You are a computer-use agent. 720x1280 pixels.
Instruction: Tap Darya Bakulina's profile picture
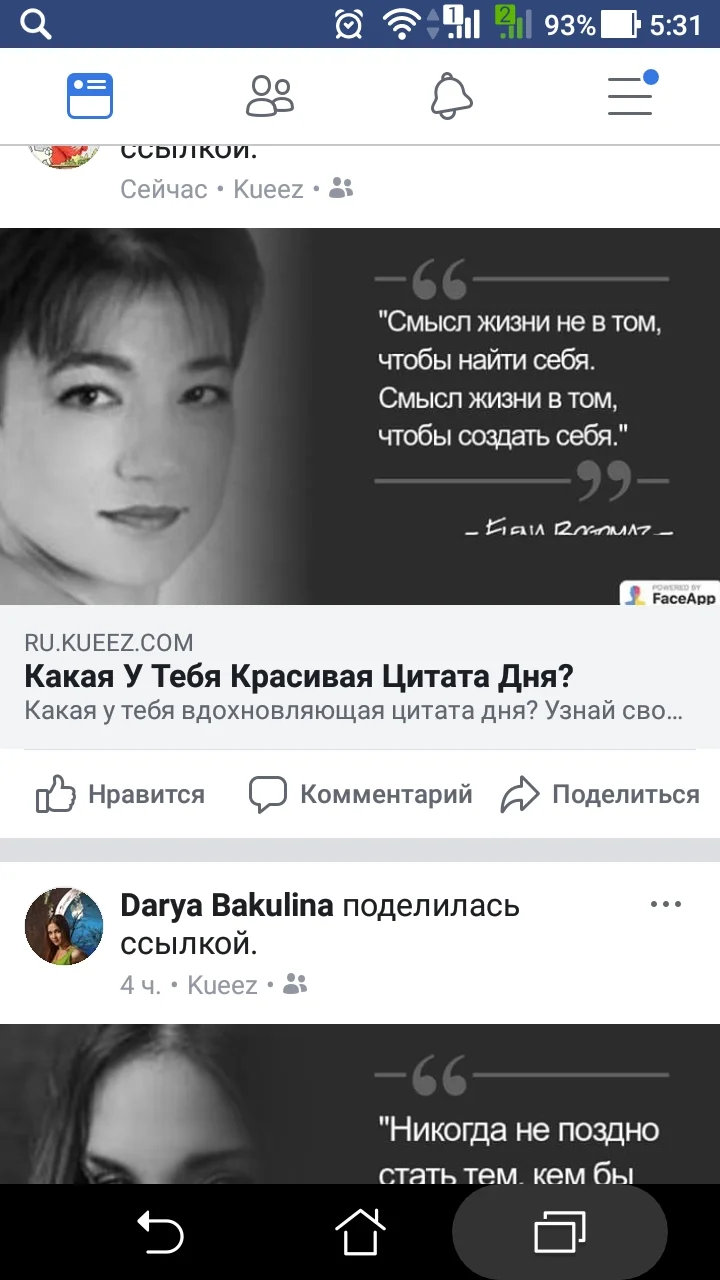pos(64,925)
